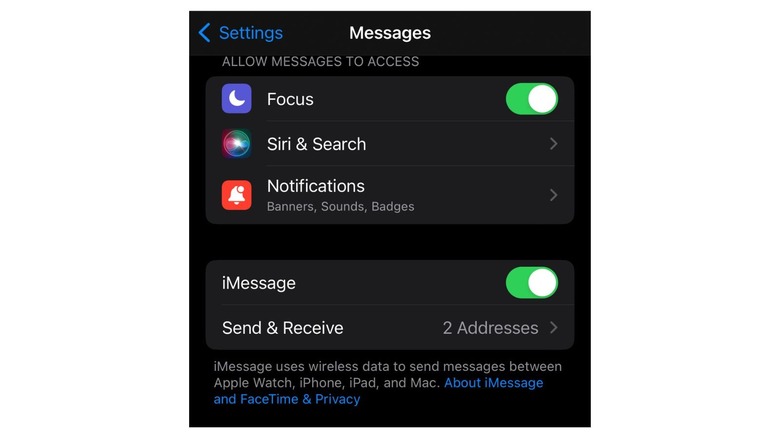Turn off the iMessage switch

(531, 283)
